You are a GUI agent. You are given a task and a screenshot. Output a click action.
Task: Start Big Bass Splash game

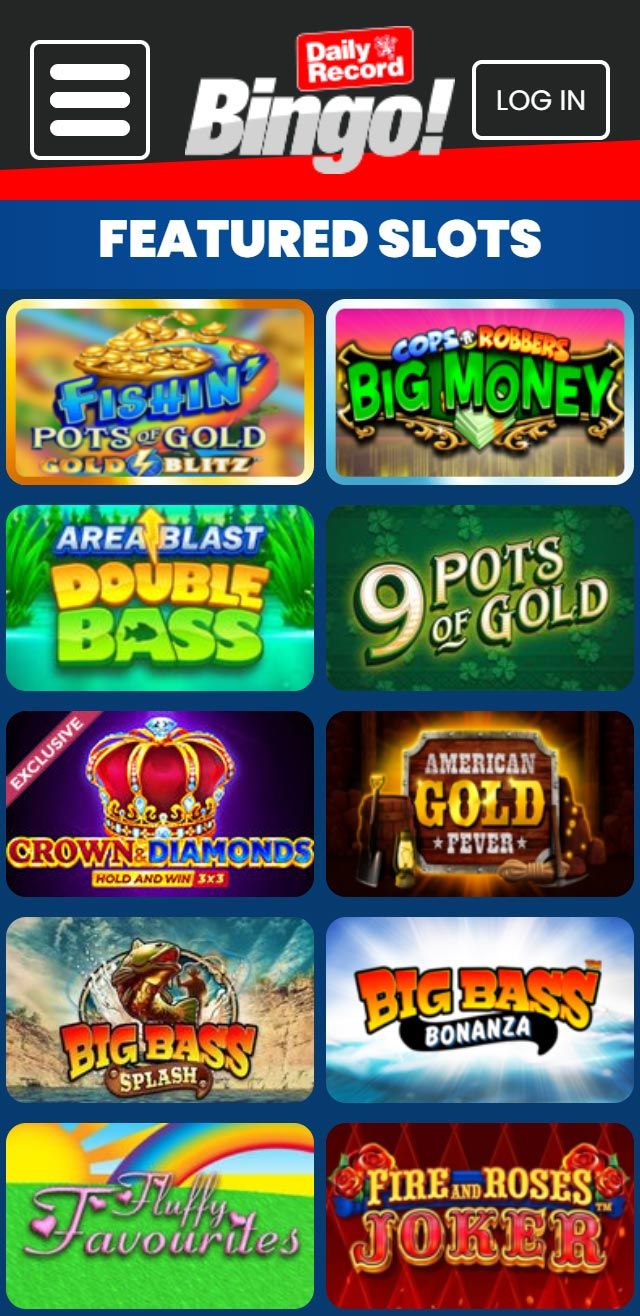click(160, 1010)
